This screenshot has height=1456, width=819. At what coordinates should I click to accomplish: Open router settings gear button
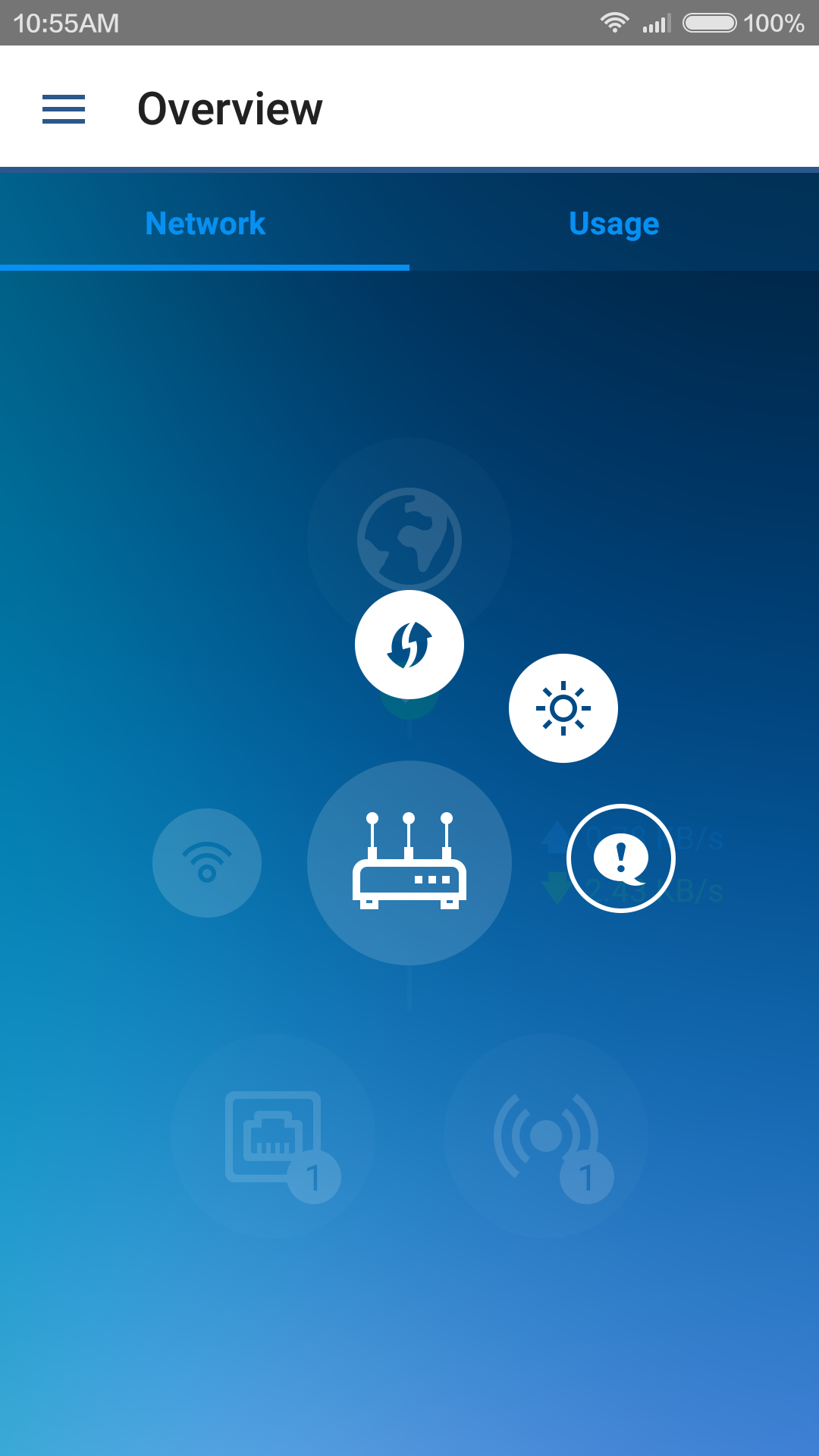563,708
